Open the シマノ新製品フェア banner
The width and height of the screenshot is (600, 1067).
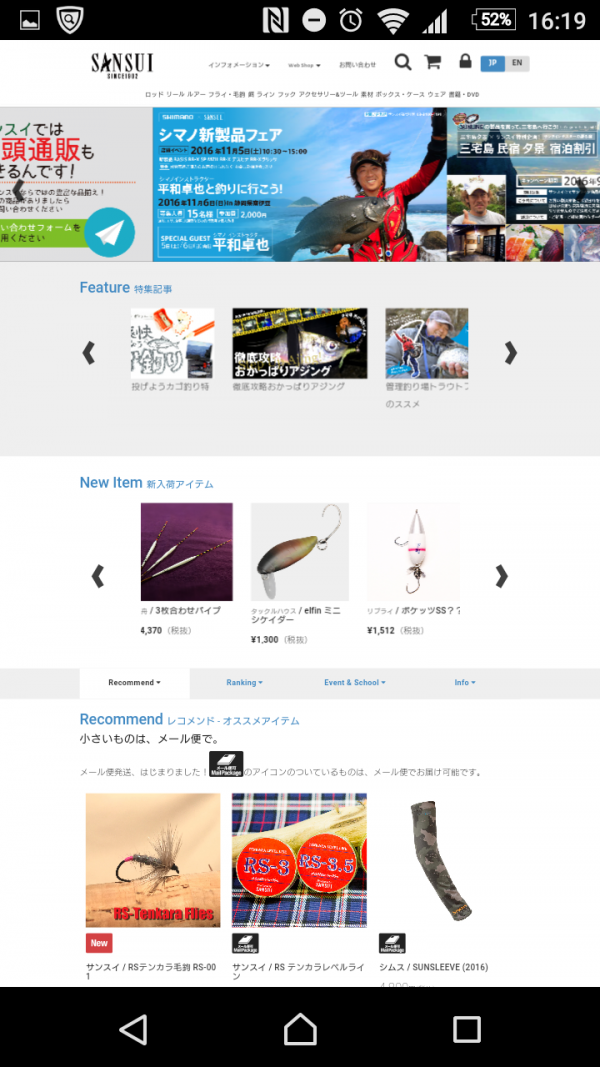click(x=300, y=184)
